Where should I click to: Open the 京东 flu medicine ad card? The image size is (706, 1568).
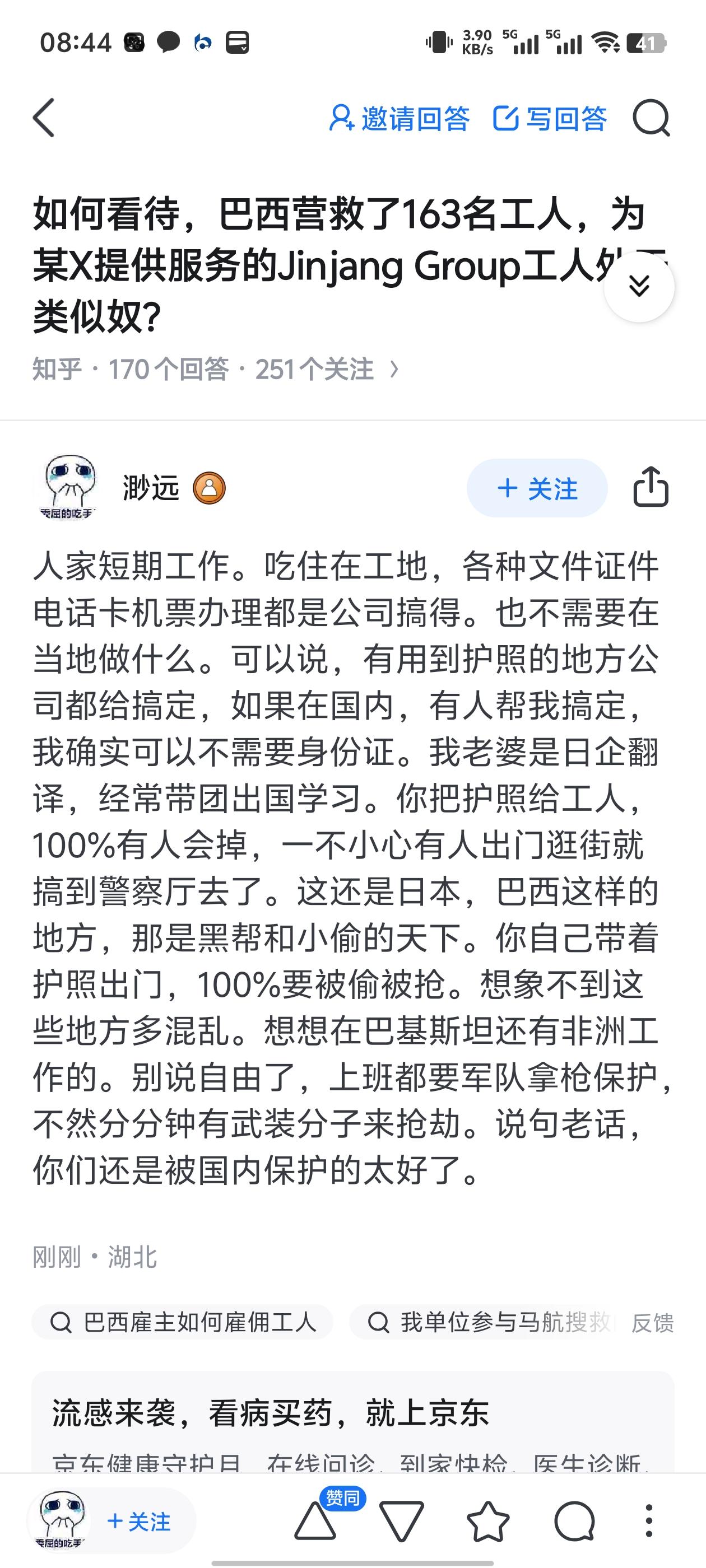coord(352,1422)
